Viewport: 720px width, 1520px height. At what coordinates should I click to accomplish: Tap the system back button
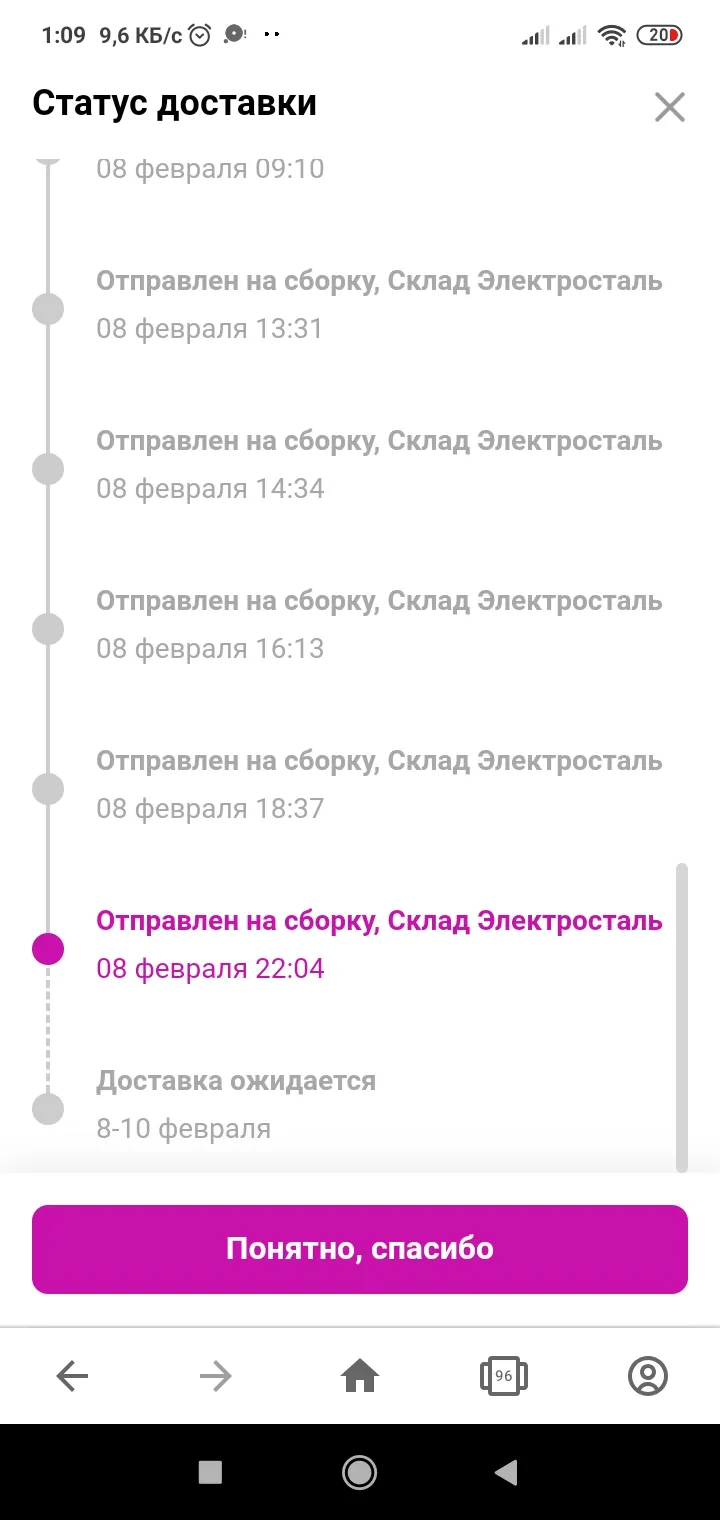[x=507, y=1471]
